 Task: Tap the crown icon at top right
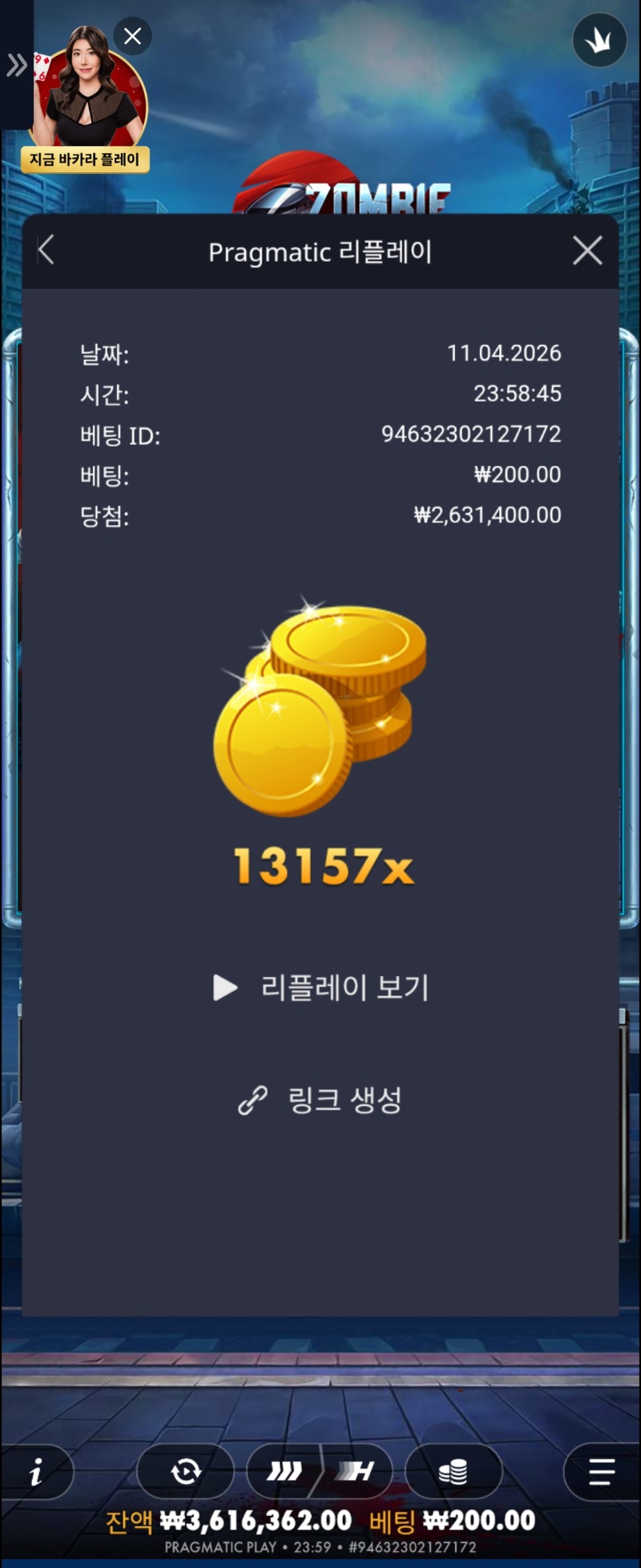(599, 40)
